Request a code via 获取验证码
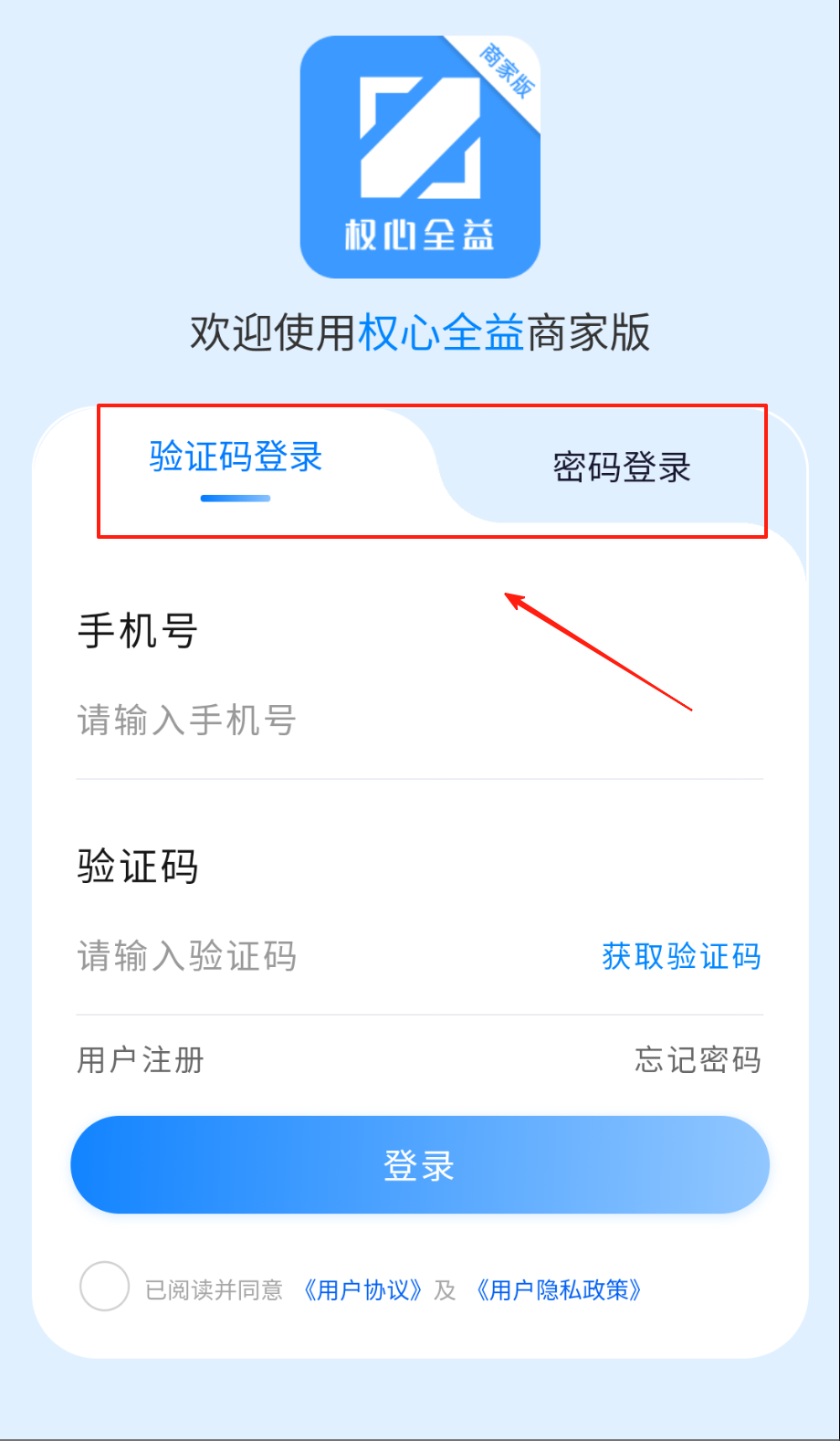 681,957
